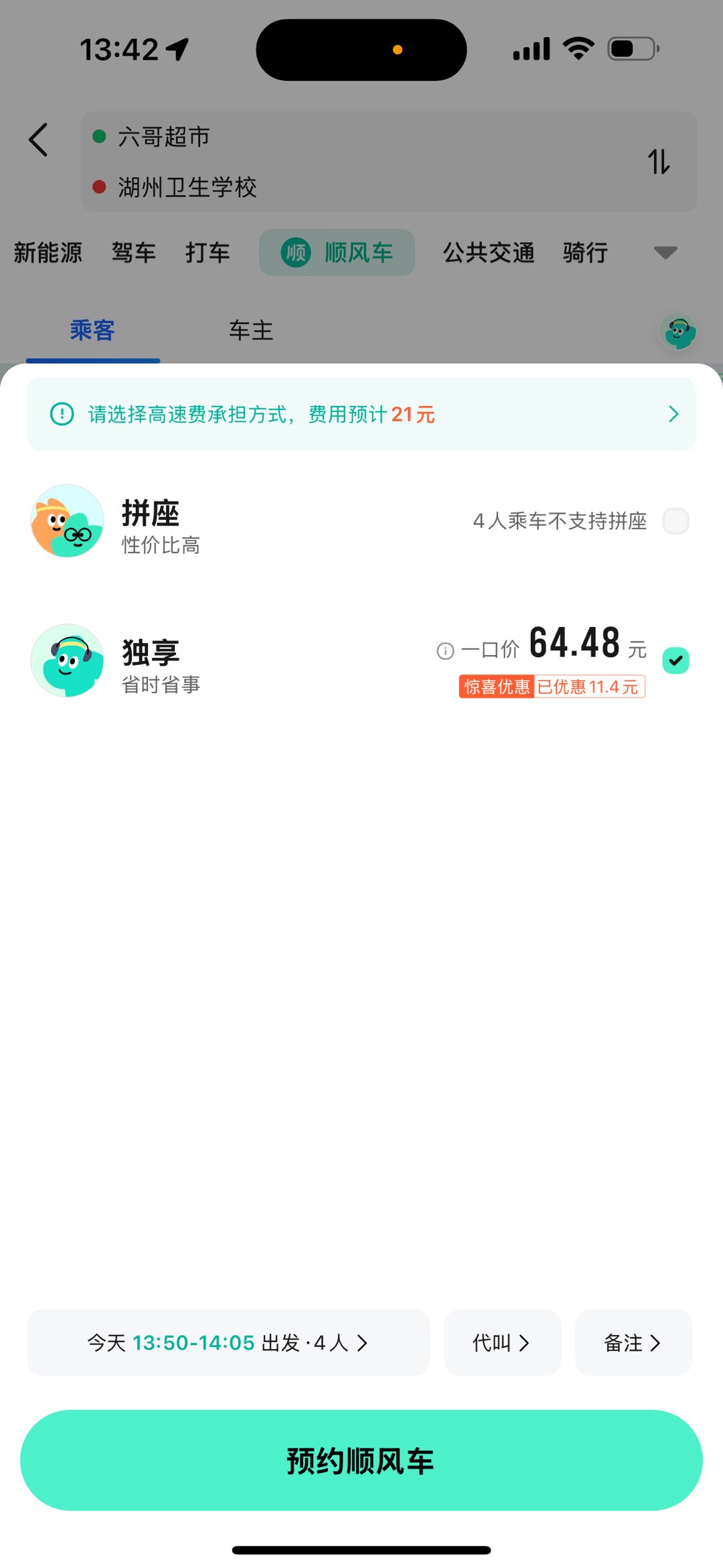Swap origin and destination
This screenshot has height=1568, width=723.
[659, 161]
